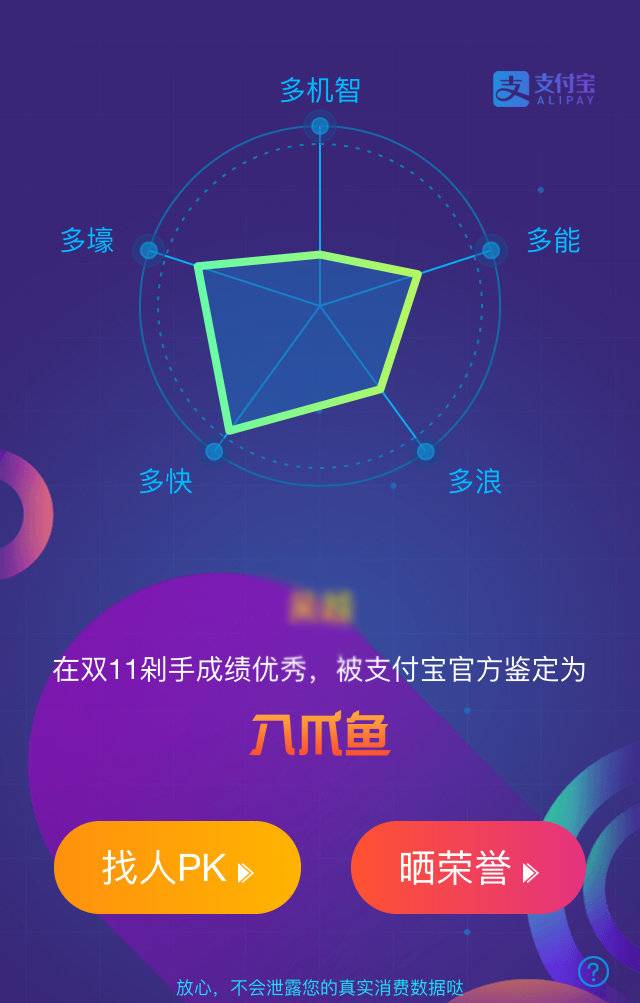Share results via 晒荣誉 button
Screen dimensions: 640x1003
coord(468,867)
